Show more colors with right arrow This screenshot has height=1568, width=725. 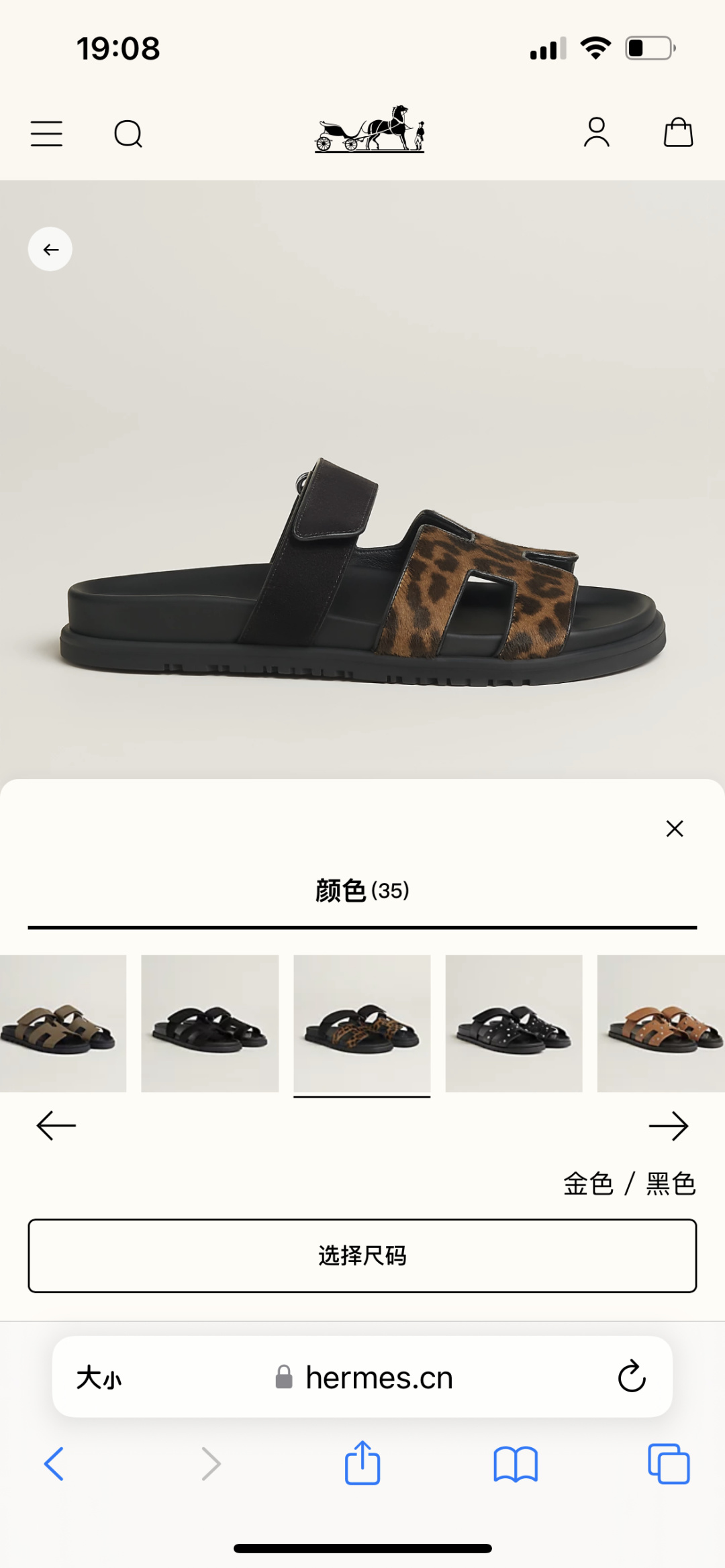668,1126
